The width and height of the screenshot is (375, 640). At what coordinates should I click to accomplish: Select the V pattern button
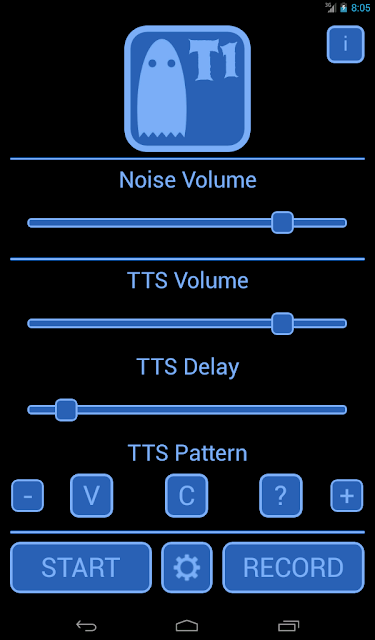point(91,496)
